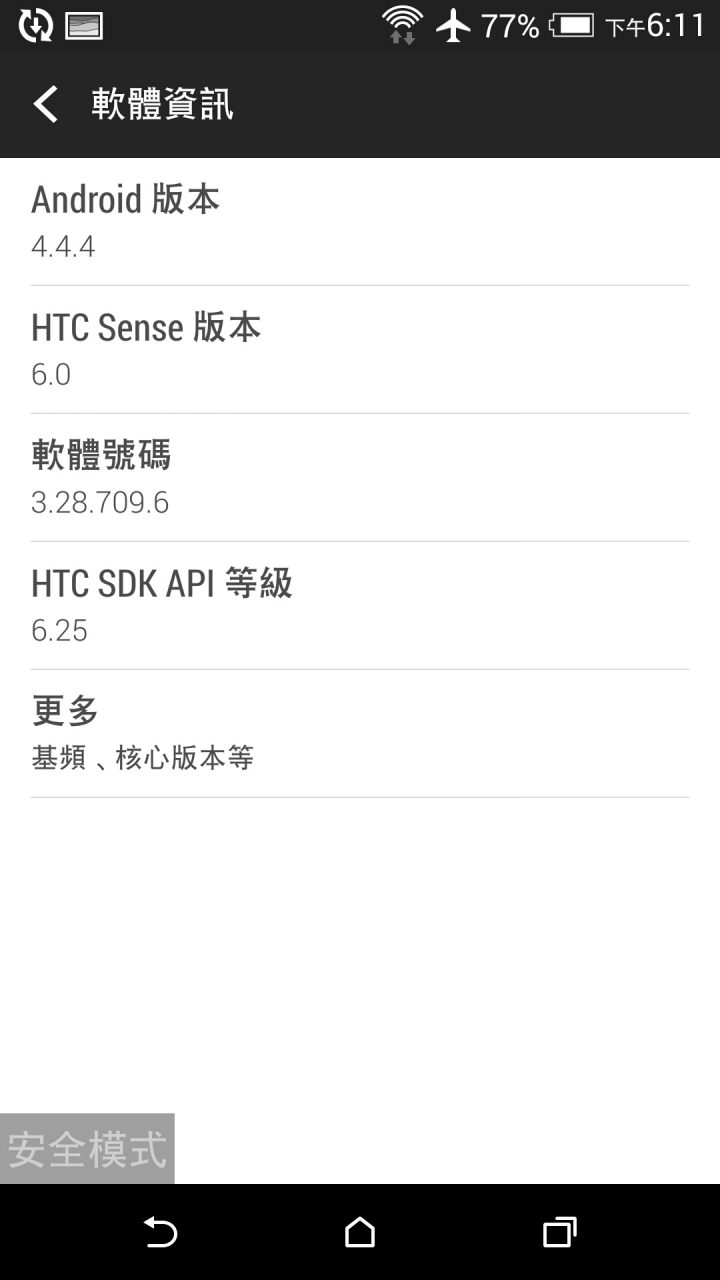Go back from 軟體資訊 screen
720x1280 pixels.
click(46, 104)
